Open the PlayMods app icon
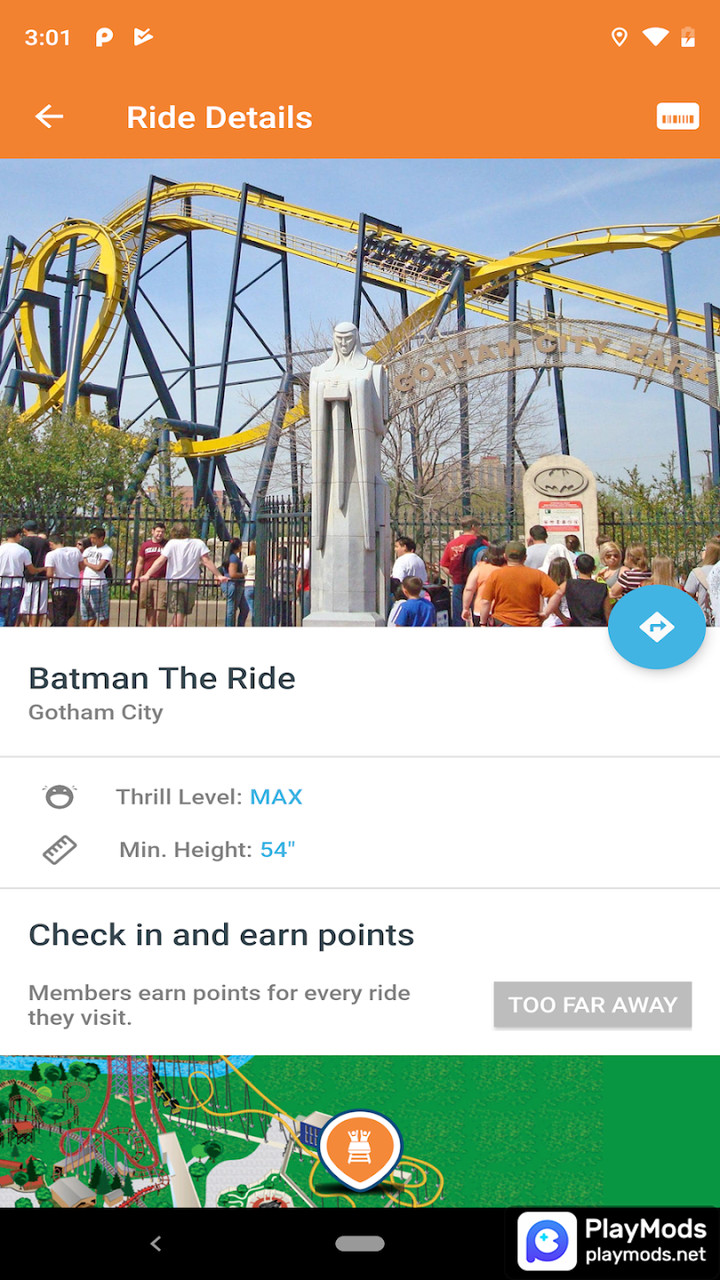 [x=545, y=1242]
